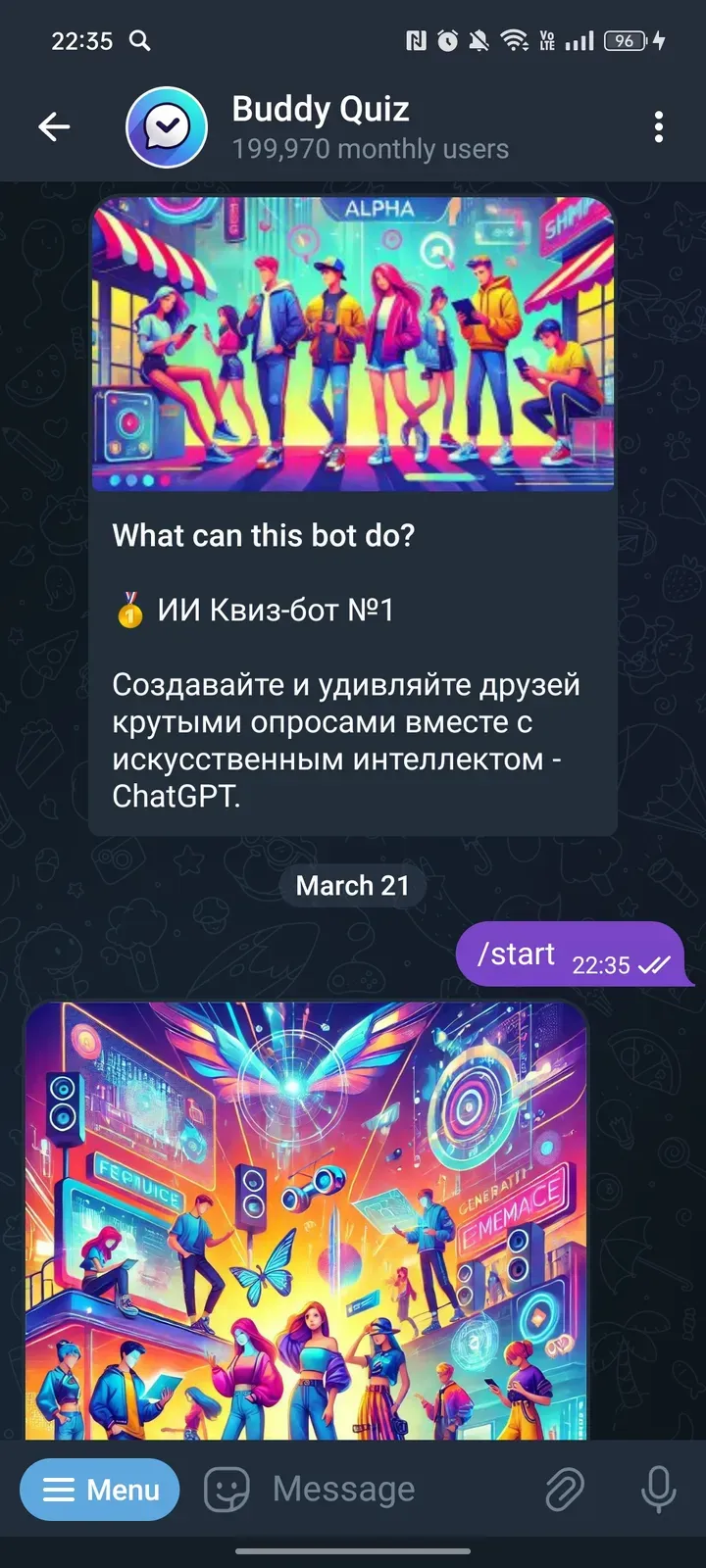The image size is (706, 1568).
Task: Go back to the chat list
Action: point(54,126)
